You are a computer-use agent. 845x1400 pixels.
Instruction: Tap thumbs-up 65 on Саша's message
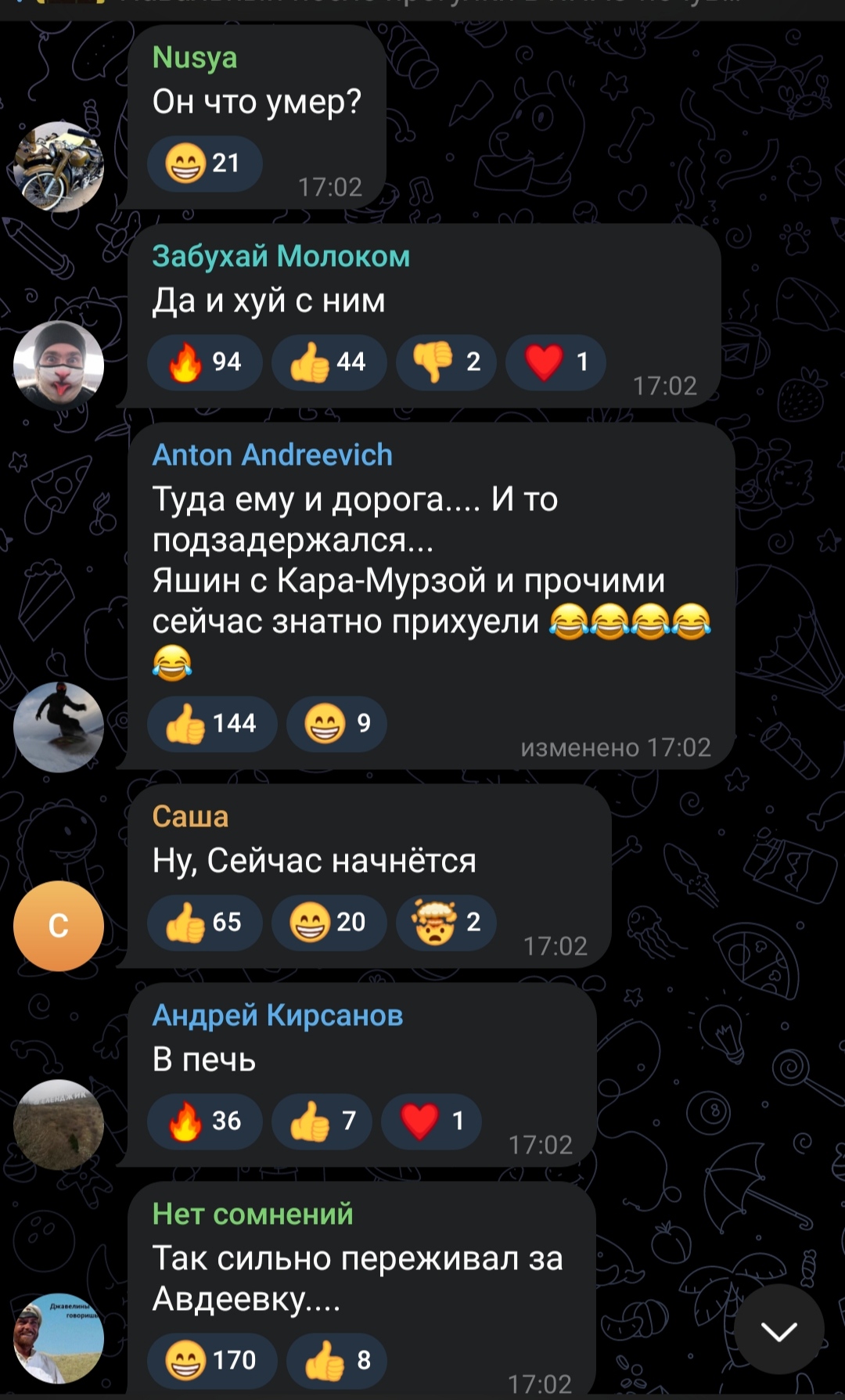pos(204,923)
